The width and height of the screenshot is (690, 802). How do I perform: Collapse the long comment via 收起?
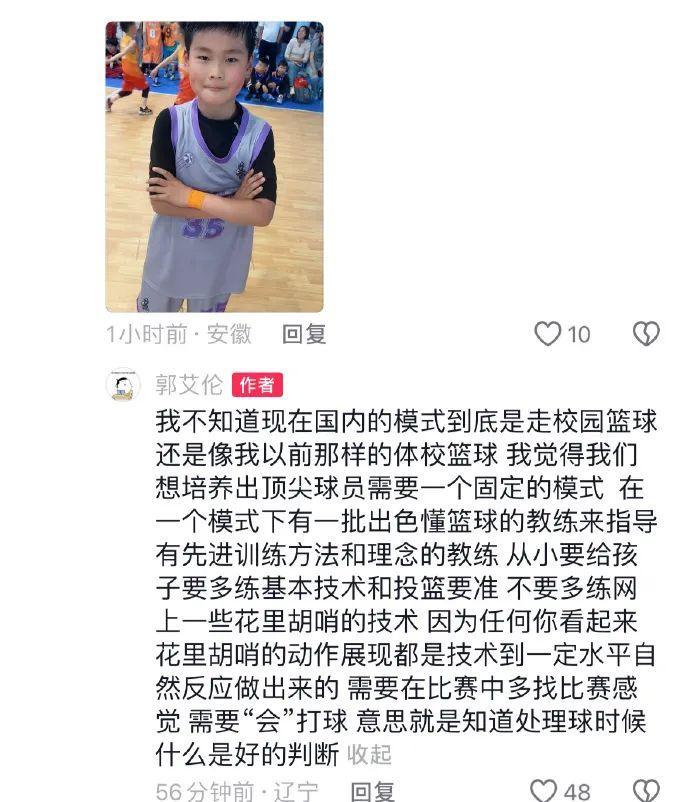(370, 754)
